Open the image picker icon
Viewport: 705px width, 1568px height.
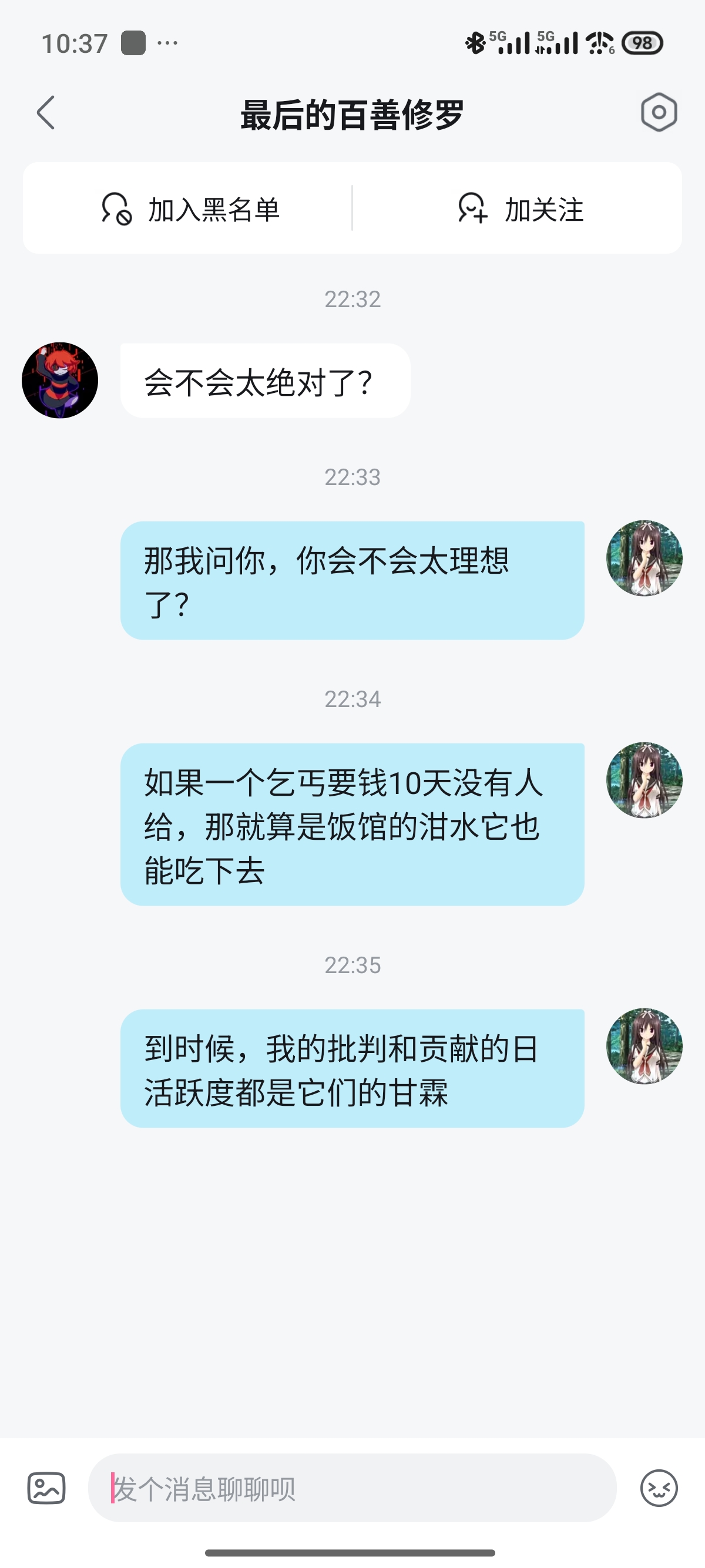[46, 1488]
